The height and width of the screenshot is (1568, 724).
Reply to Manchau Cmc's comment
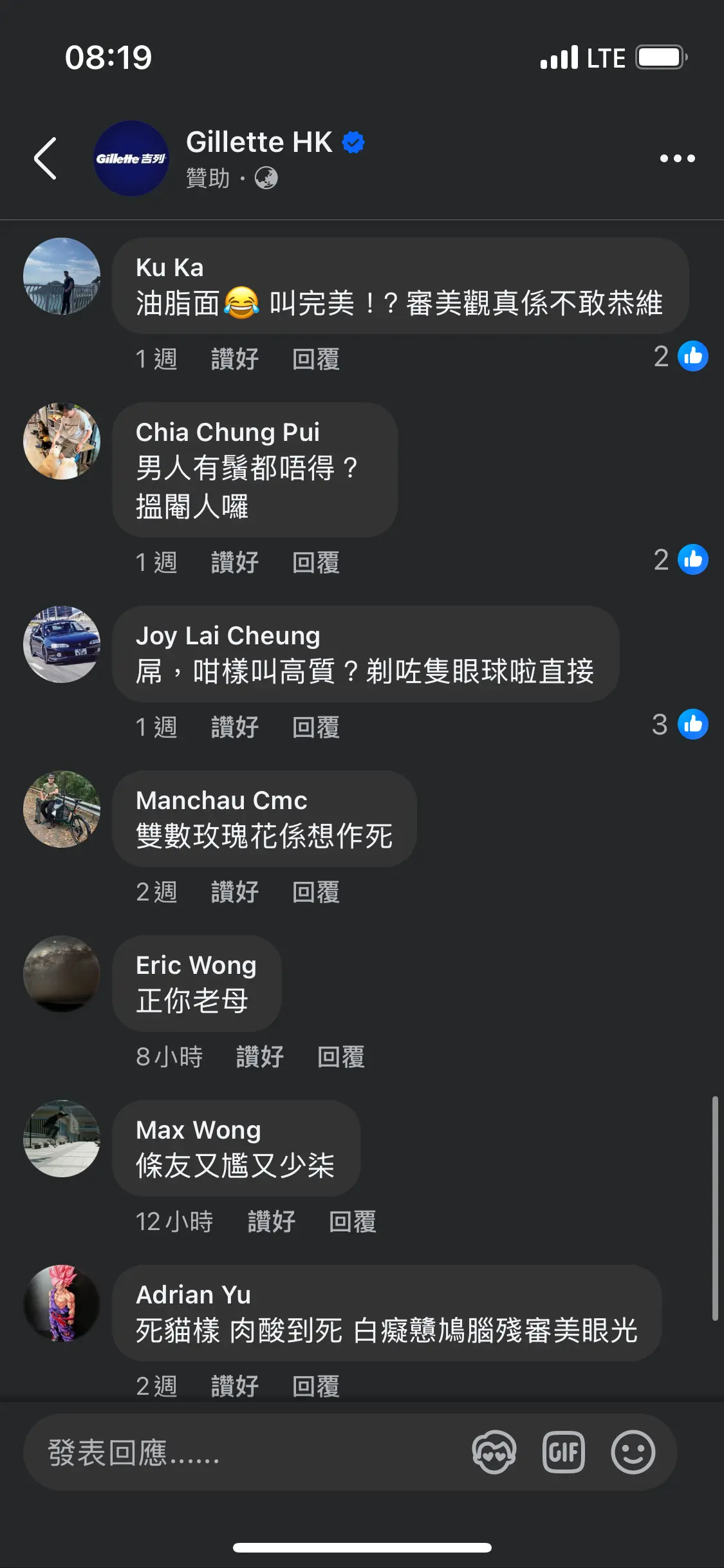pyautogui.click(x=315, y=892)
